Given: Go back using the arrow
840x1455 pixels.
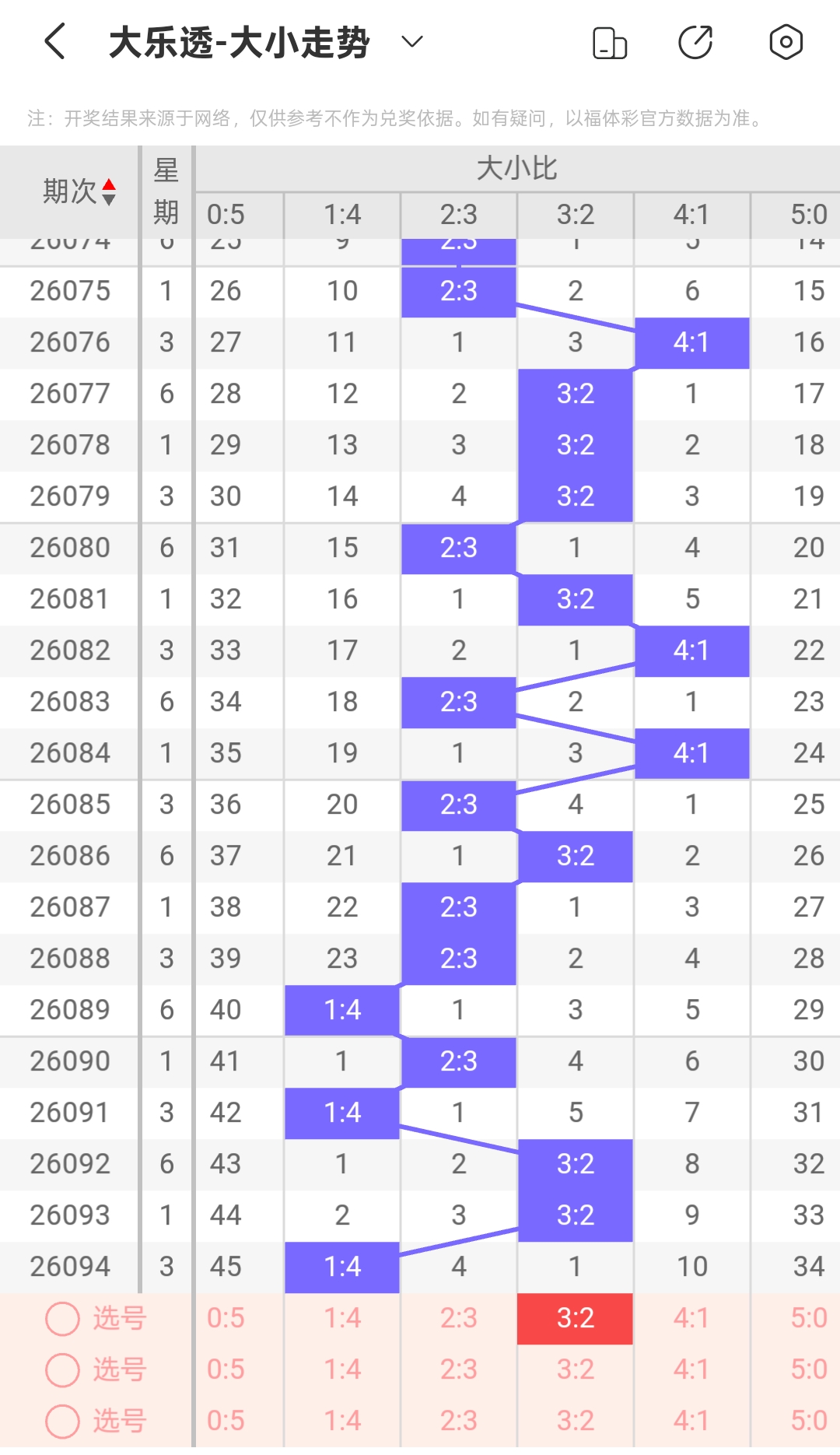Looking at the screenshot, I should pyautogui.click(x=54, y=42).
